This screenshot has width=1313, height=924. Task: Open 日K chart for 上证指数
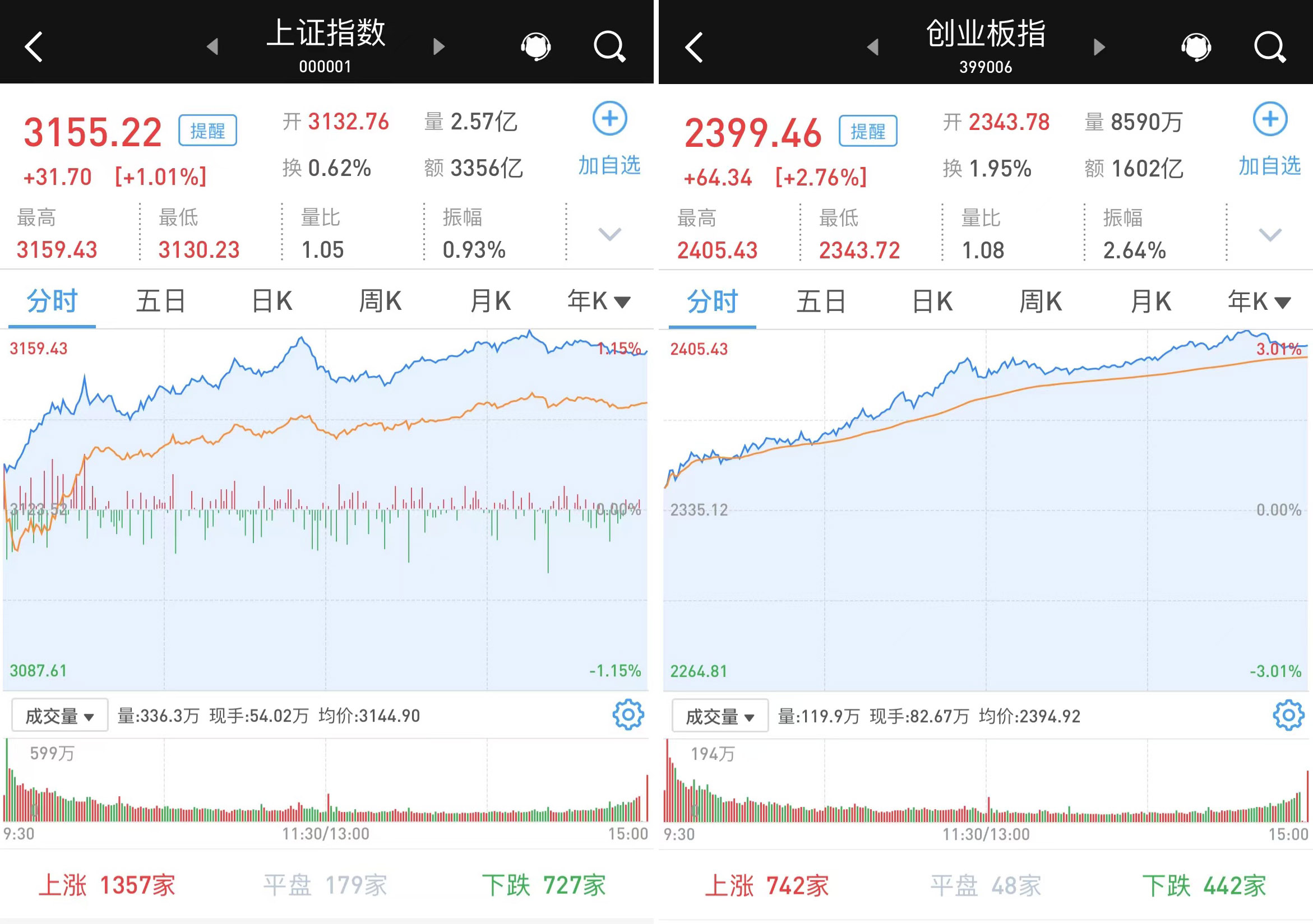272,301
